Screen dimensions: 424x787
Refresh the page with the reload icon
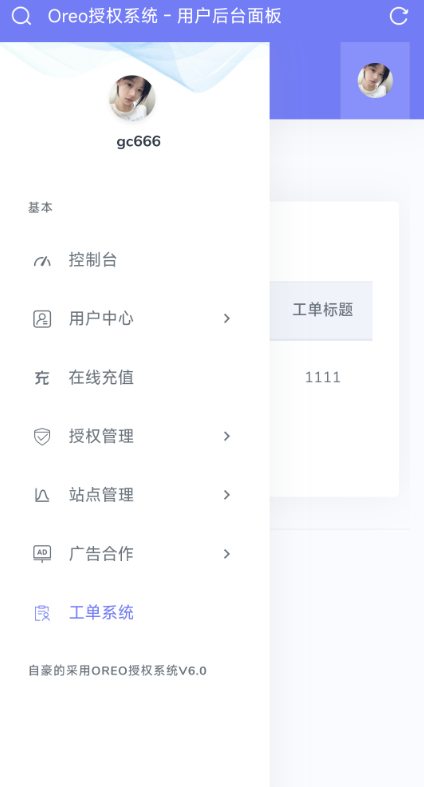coord(399,16)
